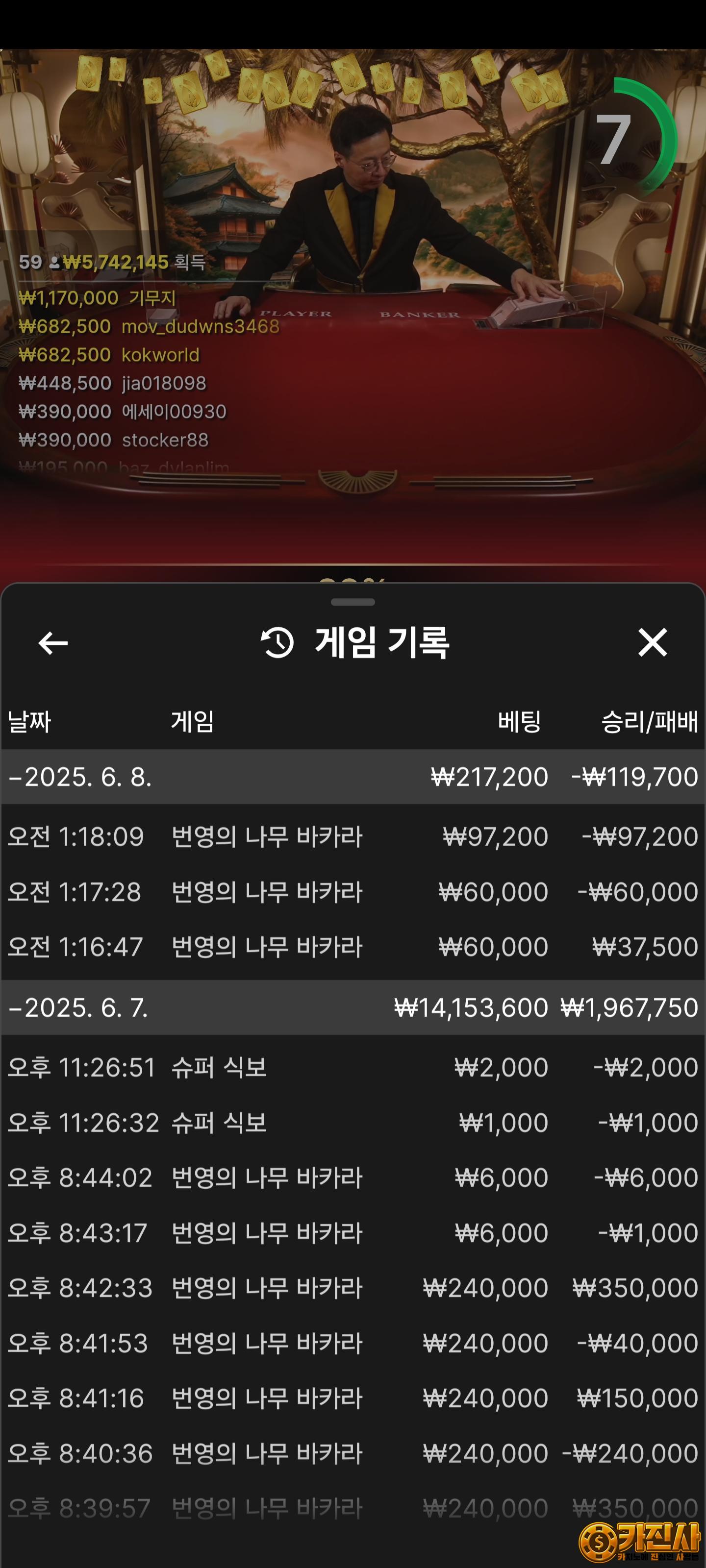Go back from game history panel
Screen dimensions: 706x1568
pyautogui.click(x=53, y=643)
